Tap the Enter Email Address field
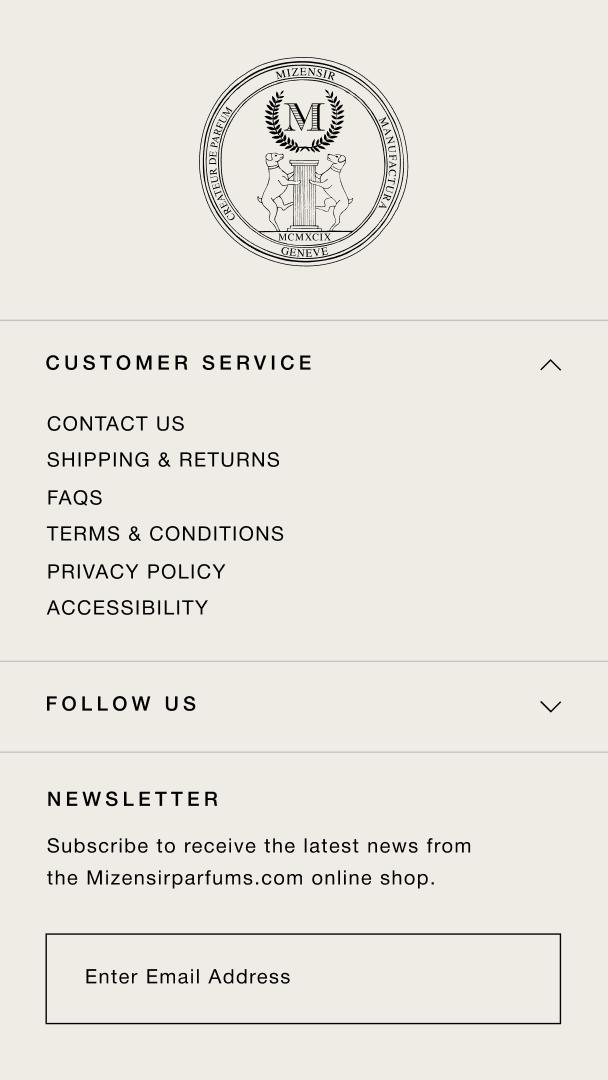608x1080 pixels. (x=303, y=978)
